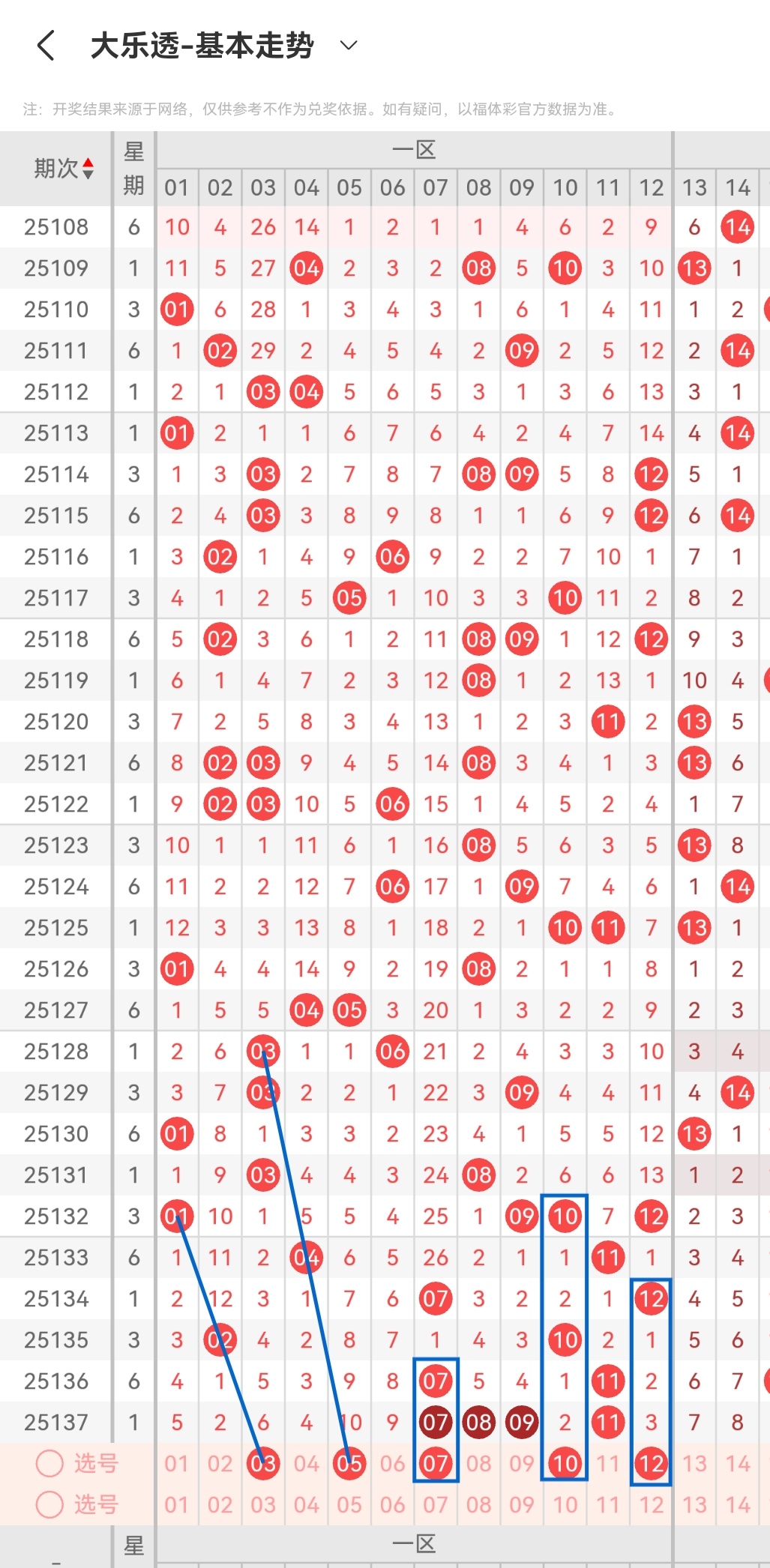Deselect highlighted number 07 in the 选号 row
Viewport: 770px width, 1568px height.
(436, 1463)
